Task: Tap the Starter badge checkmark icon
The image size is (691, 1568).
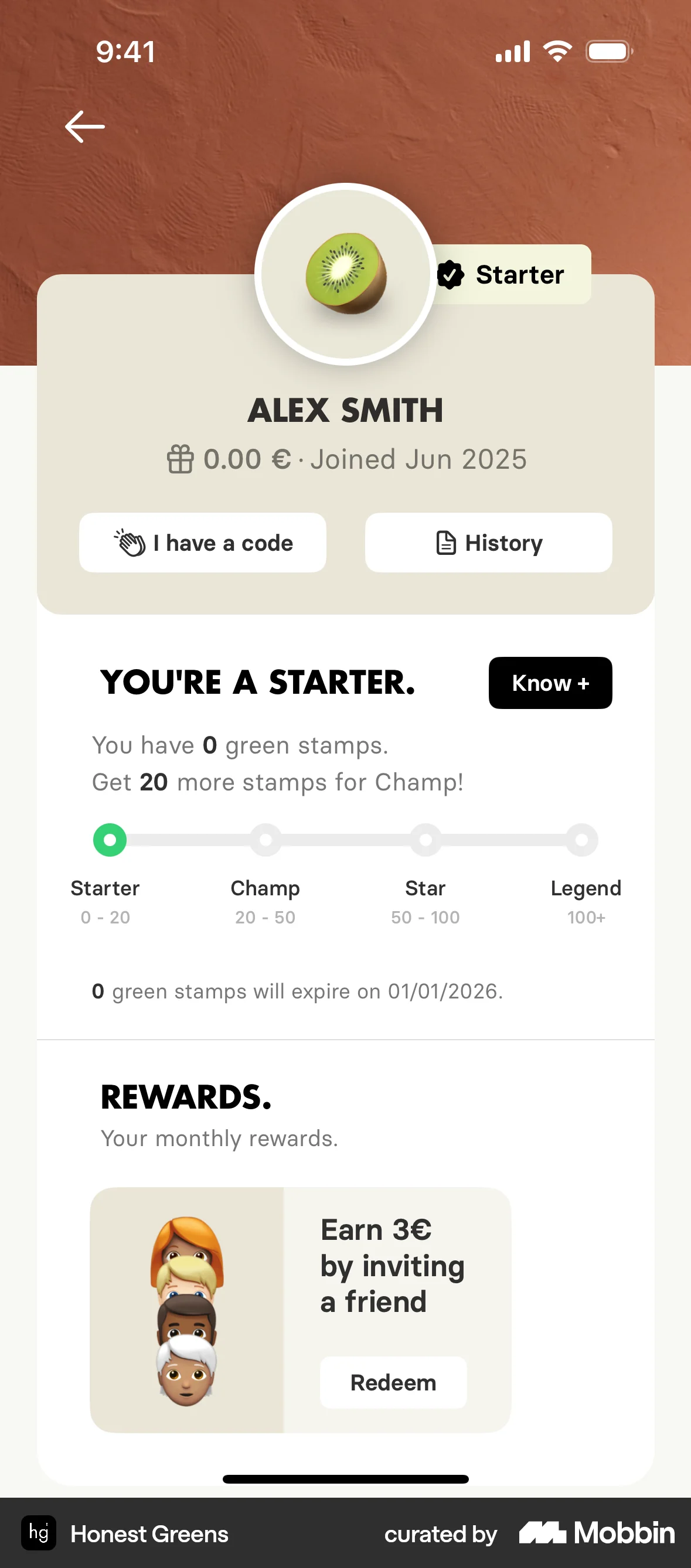Action: click(450, 275)
